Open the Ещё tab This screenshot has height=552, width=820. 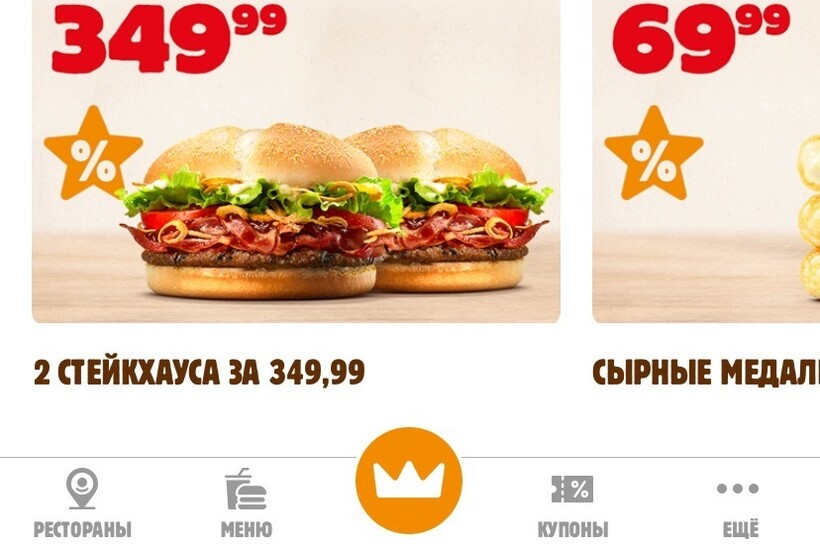(x=739, y=503)
